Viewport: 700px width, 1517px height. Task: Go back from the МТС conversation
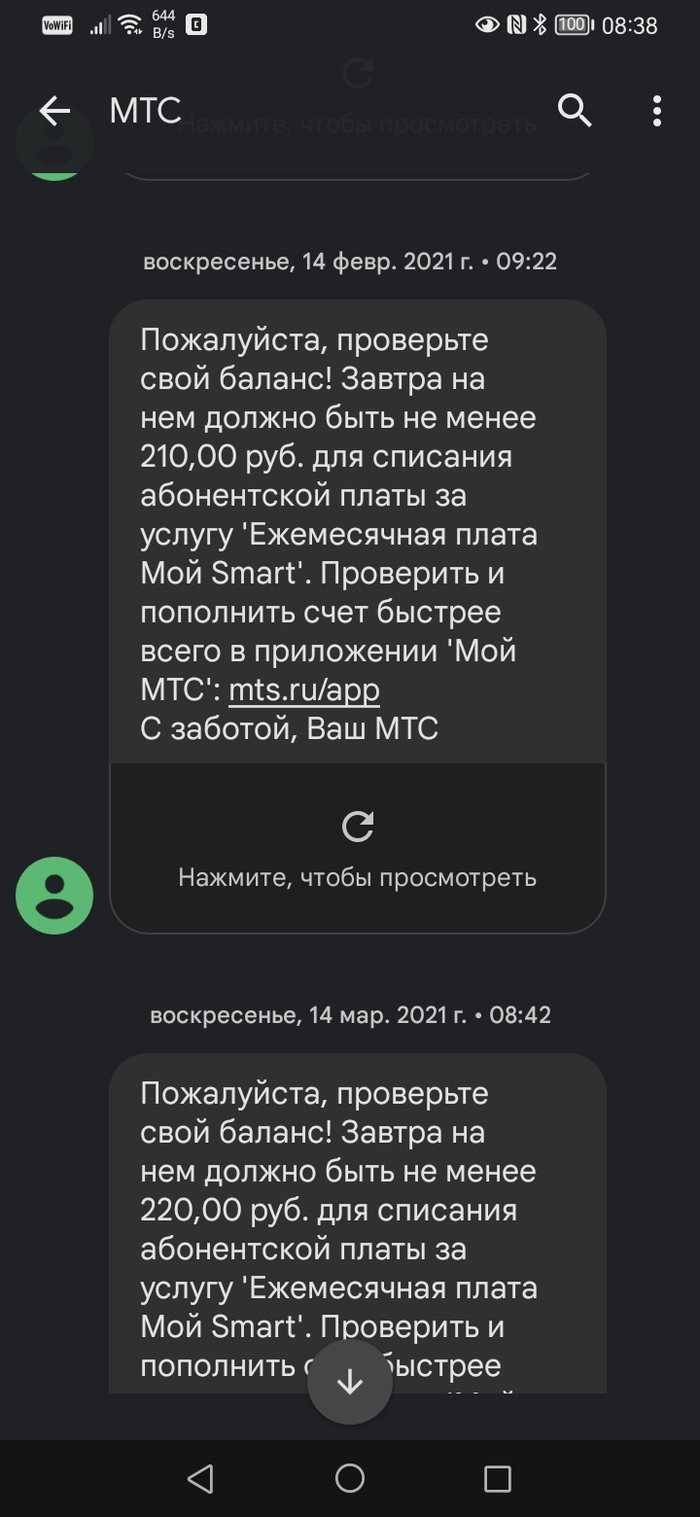pos(55,111)
